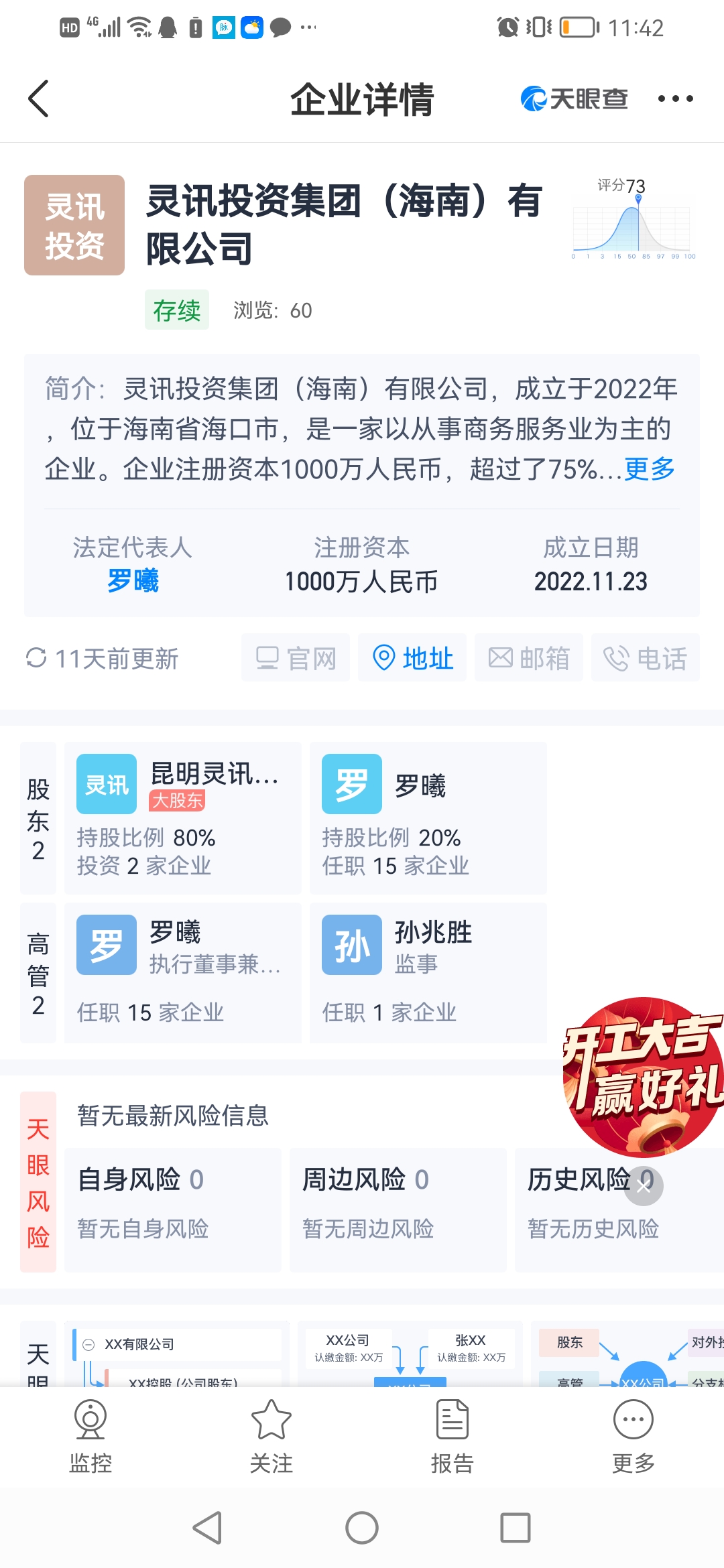
Task: Open supervisor 孙兆胜's card
Action: click(428, 973)
